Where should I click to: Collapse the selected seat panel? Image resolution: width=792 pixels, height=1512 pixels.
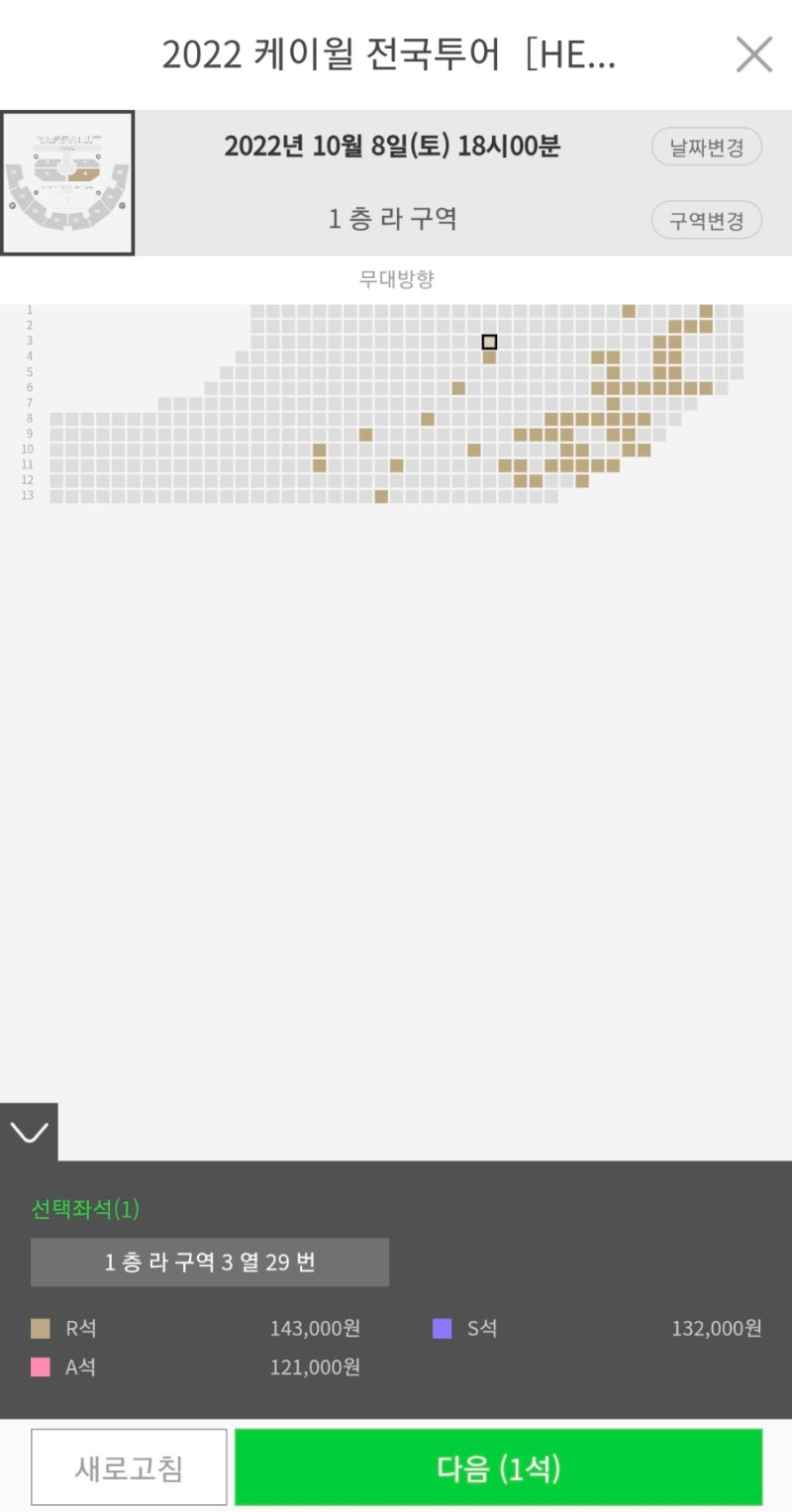click(x=29, y=1132)
